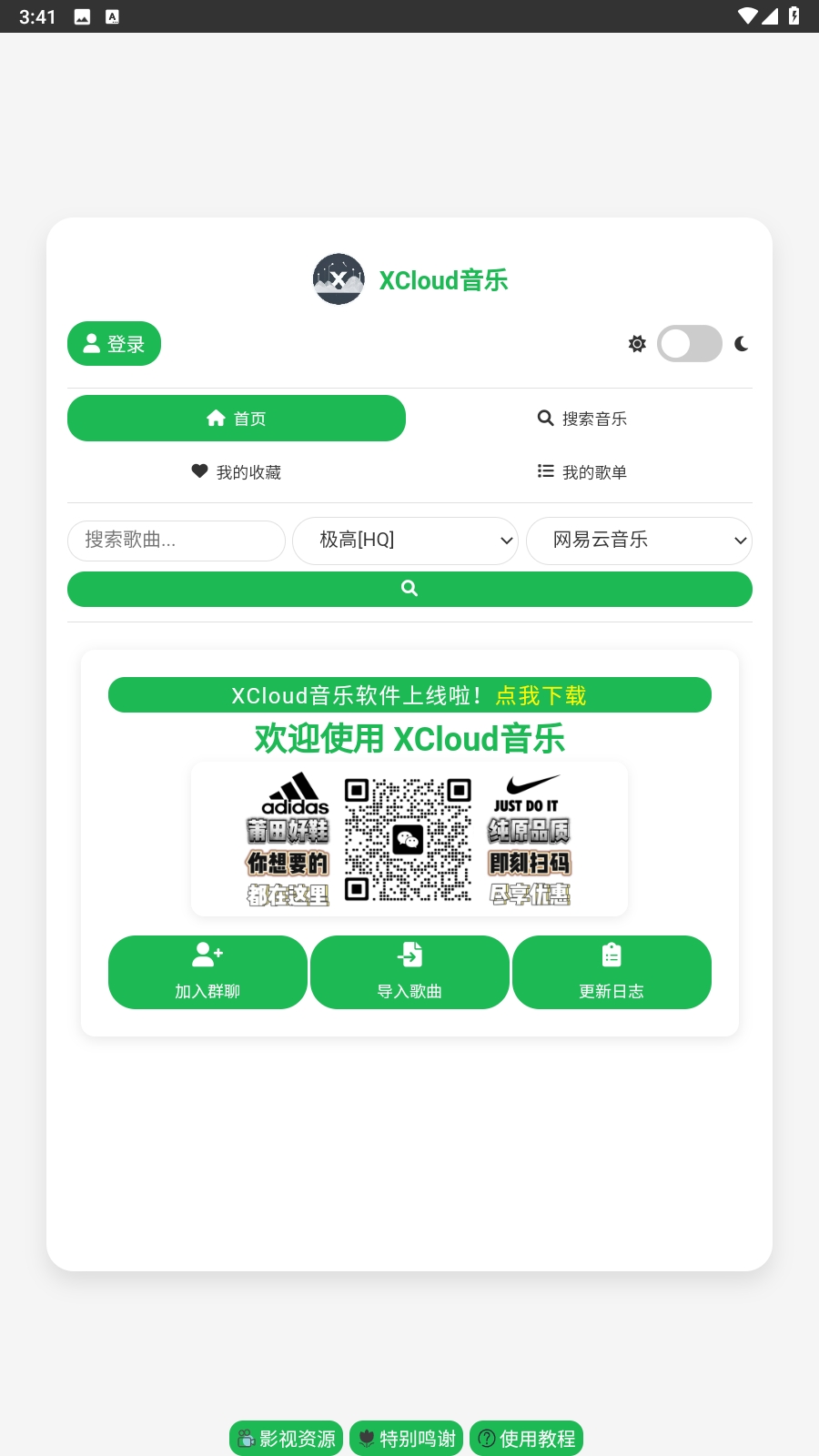Click chevron on music source selector
The width and height of the screenshot is (819, 1456).
[x=741, y=541]
